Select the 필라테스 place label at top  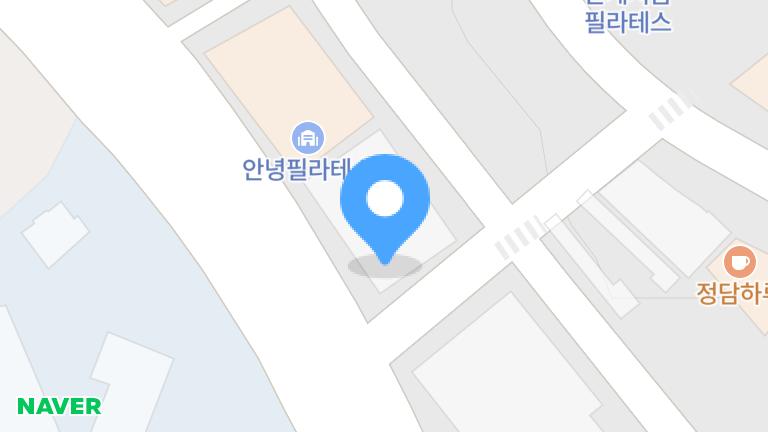click(x=628, y=22)
